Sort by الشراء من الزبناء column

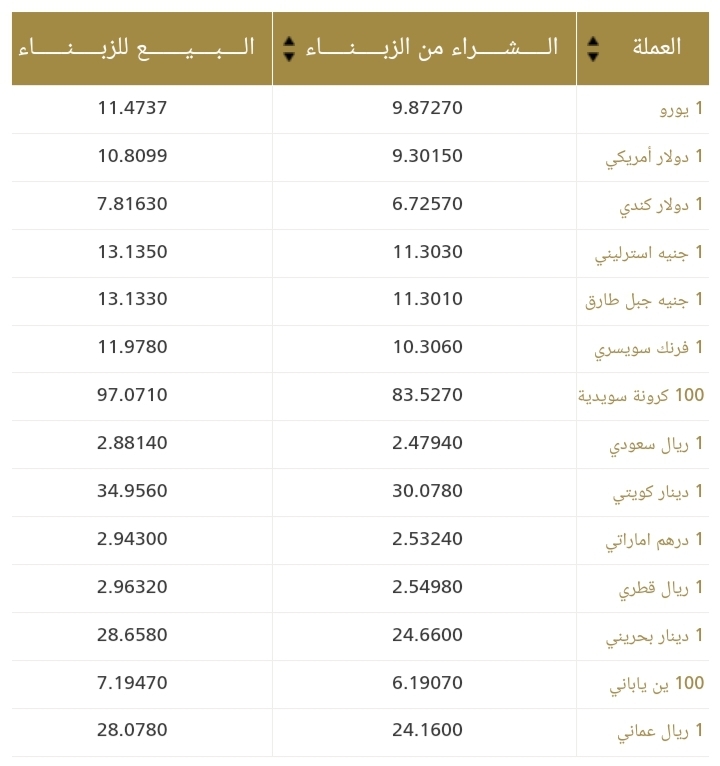[289, 48]
